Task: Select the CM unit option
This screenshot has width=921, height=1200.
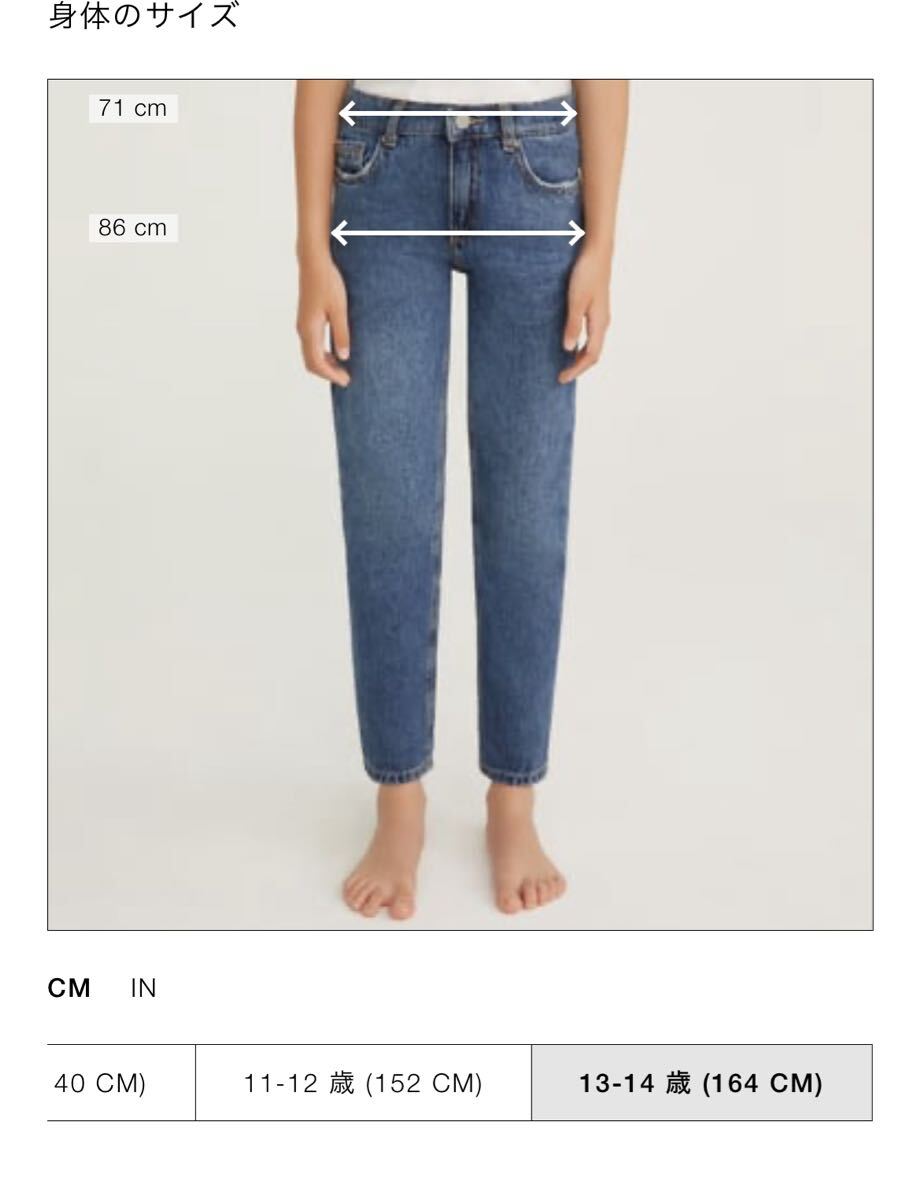Action: (x=69, y=989)
